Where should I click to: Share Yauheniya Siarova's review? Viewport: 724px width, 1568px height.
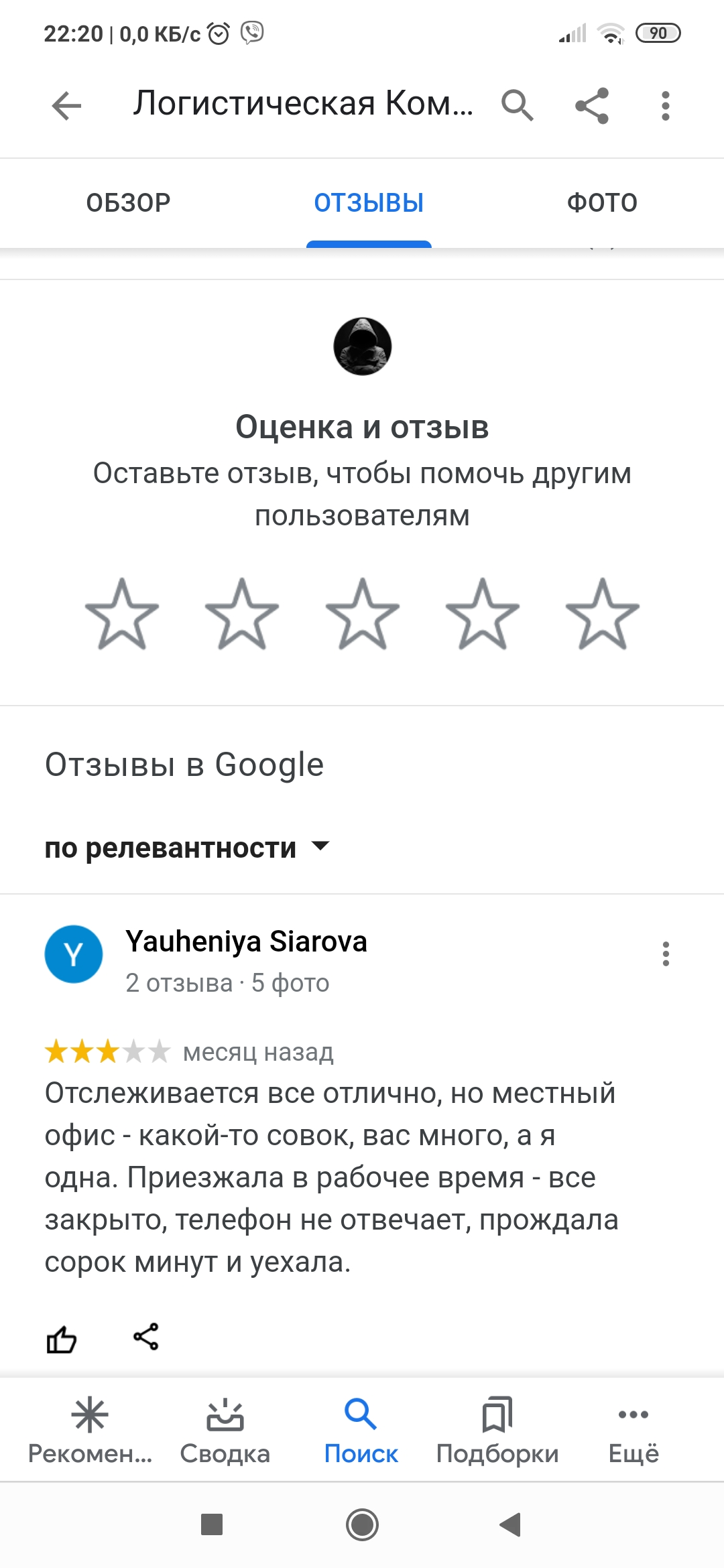(145, 1337)
